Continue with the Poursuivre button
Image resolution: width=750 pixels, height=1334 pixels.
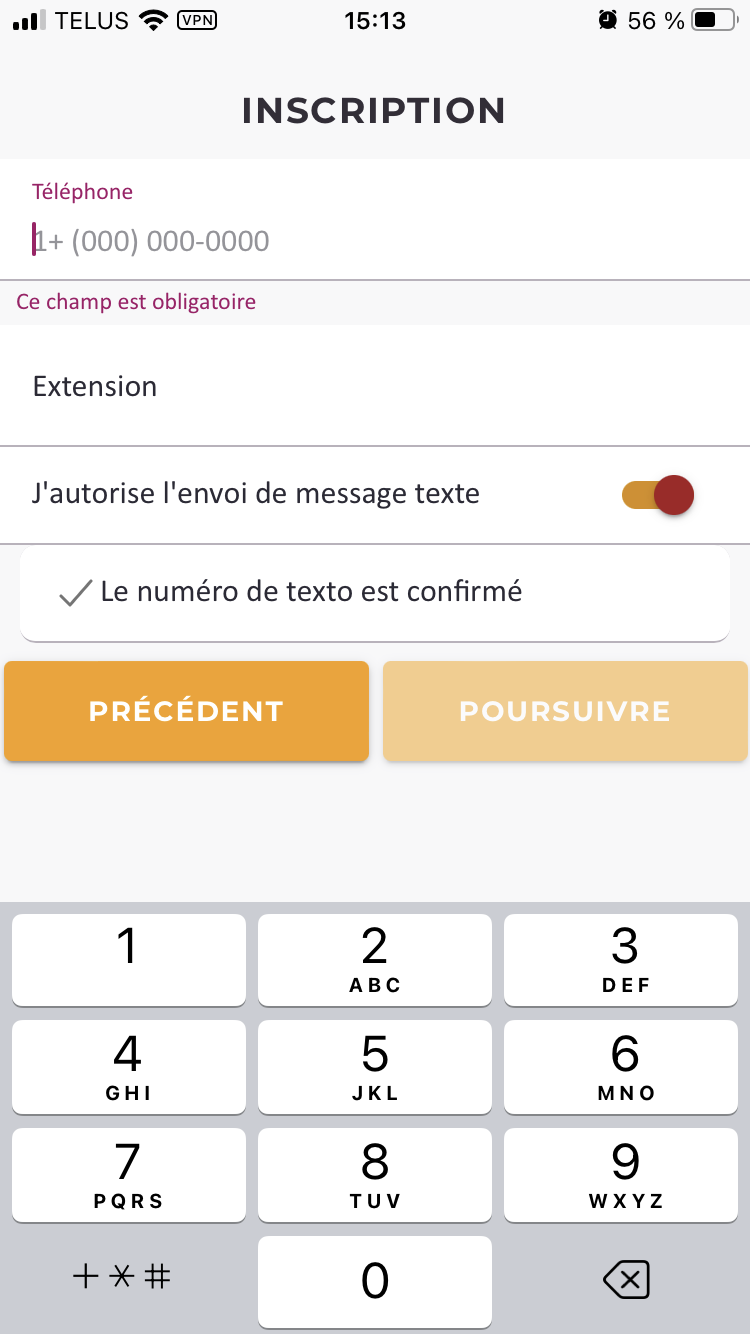(x=565, y=711)
